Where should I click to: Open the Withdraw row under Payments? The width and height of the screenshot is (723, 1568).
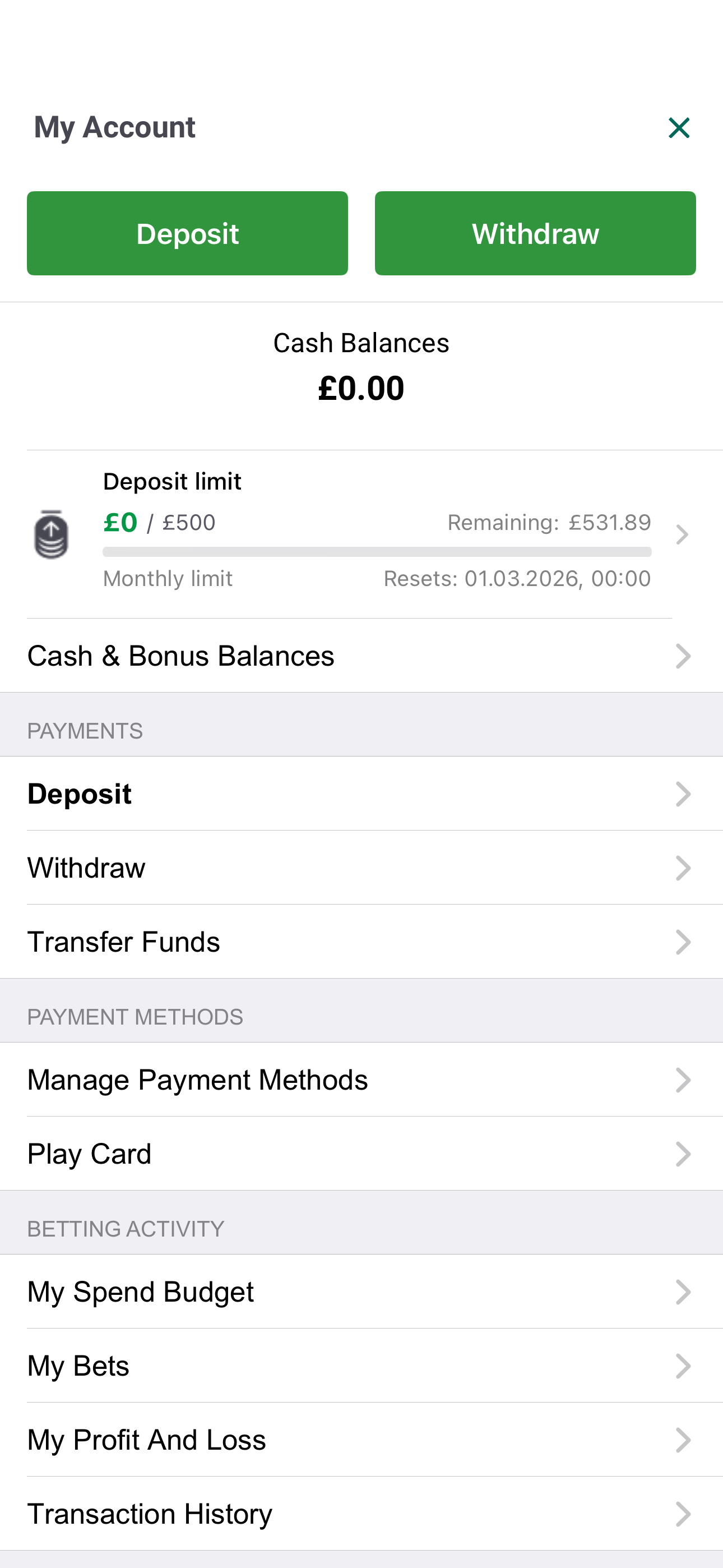[361, 868]
